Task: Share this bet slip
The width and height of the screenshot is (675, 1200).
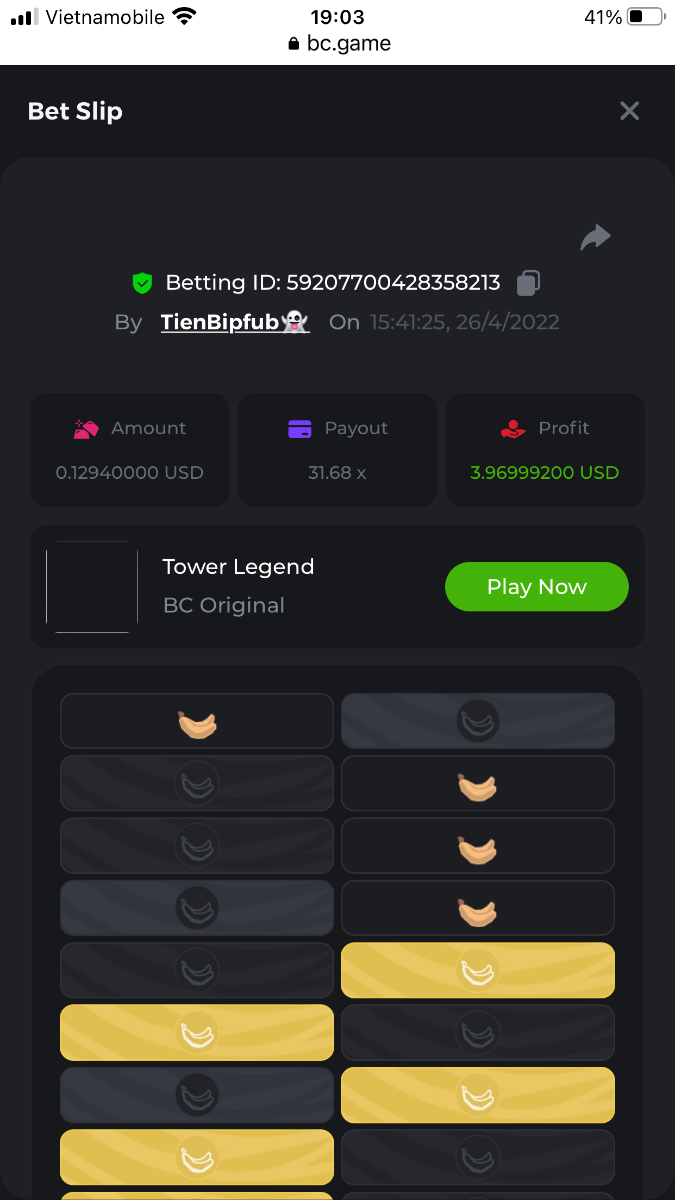Action: 595,238
